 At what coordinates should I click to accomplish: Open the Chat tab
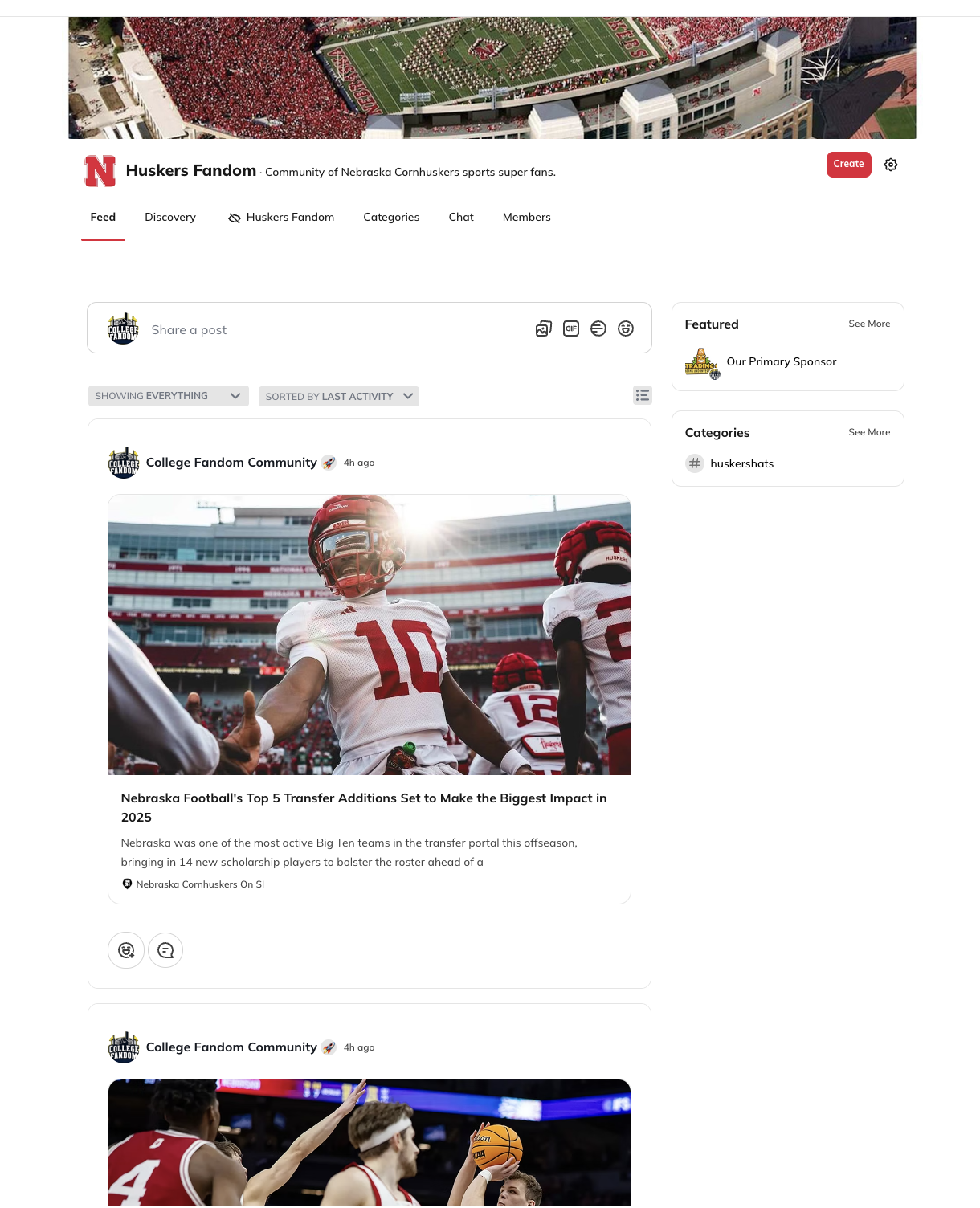coord(461,217)
